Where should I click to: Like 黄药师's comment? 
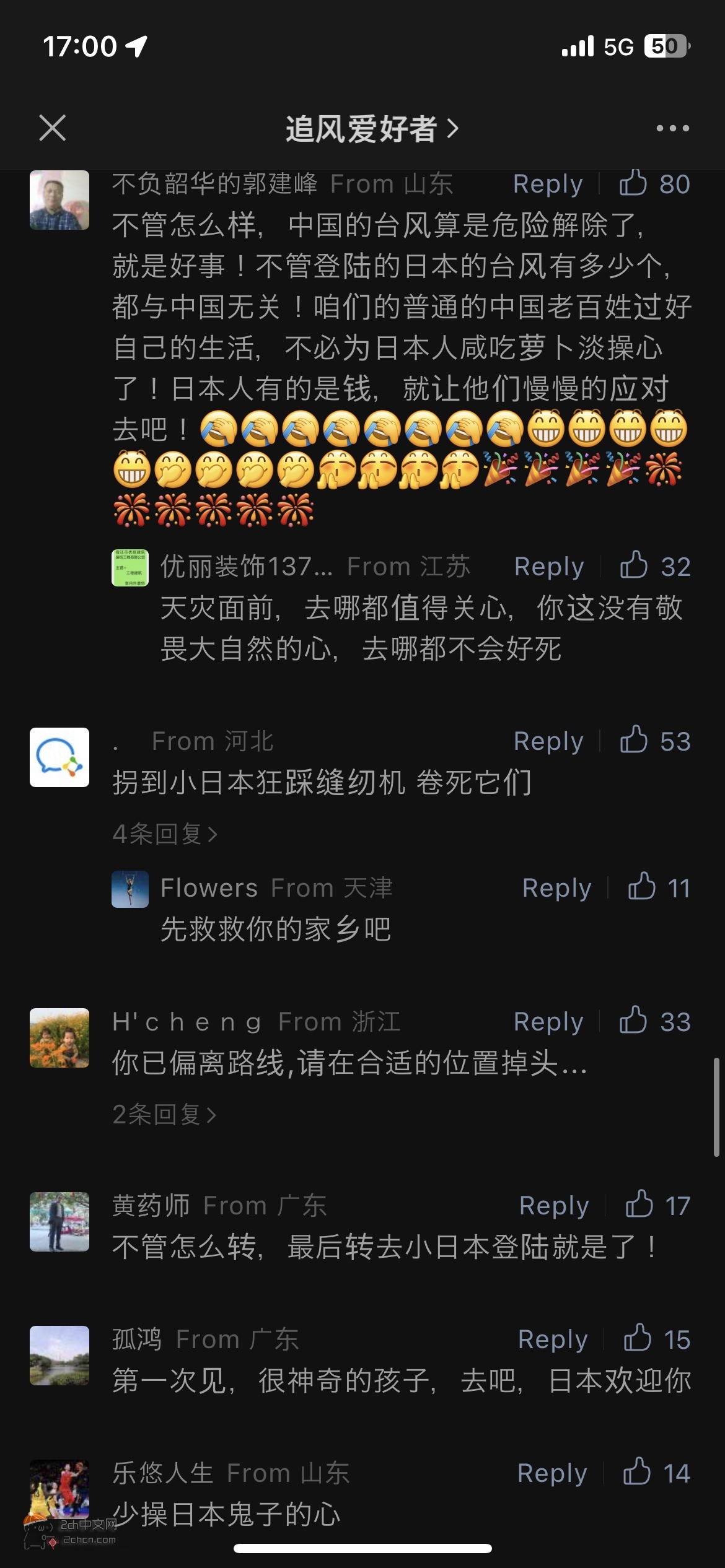point(639,1205)
